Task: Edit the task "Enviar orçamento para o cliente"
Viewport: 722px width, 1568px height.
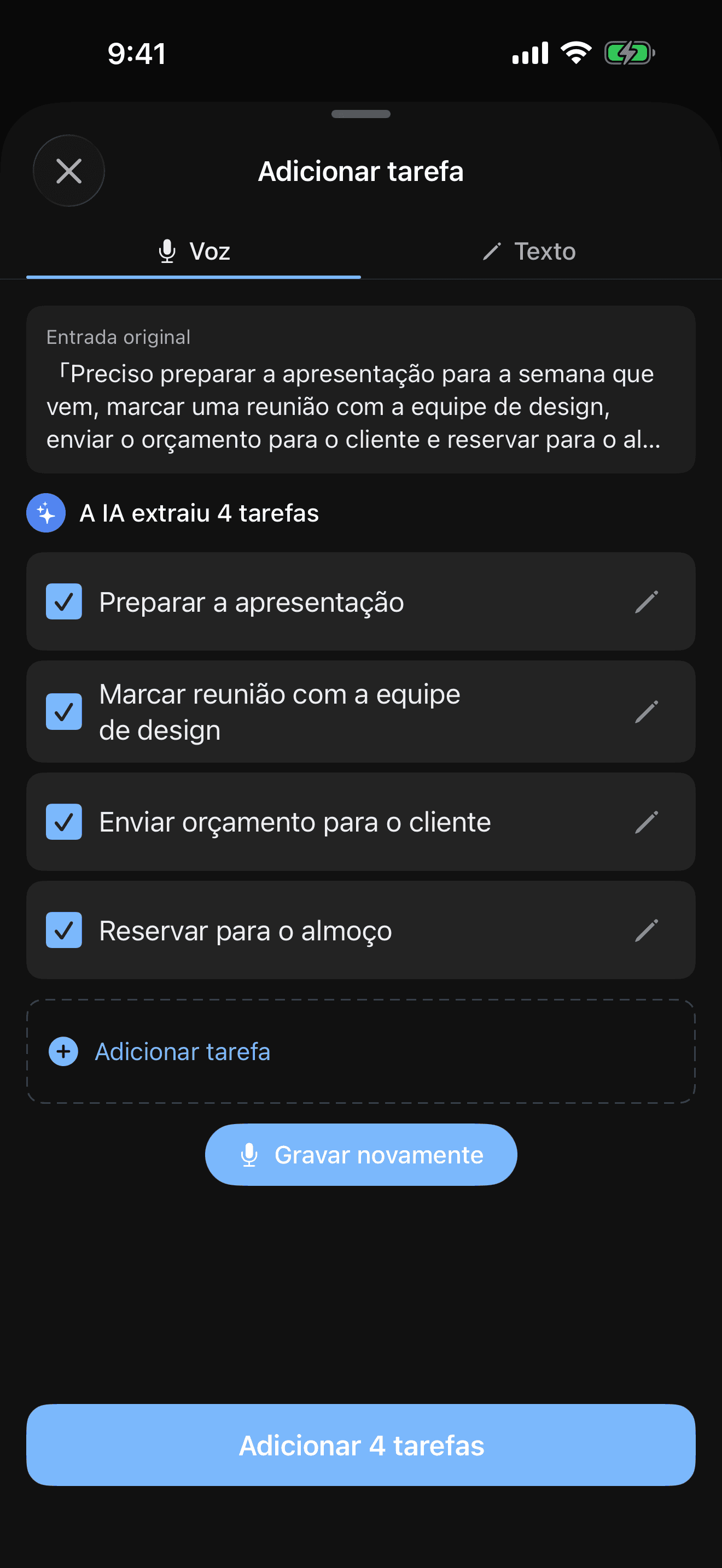Action: pyautogui.click(x=647, y=821)
